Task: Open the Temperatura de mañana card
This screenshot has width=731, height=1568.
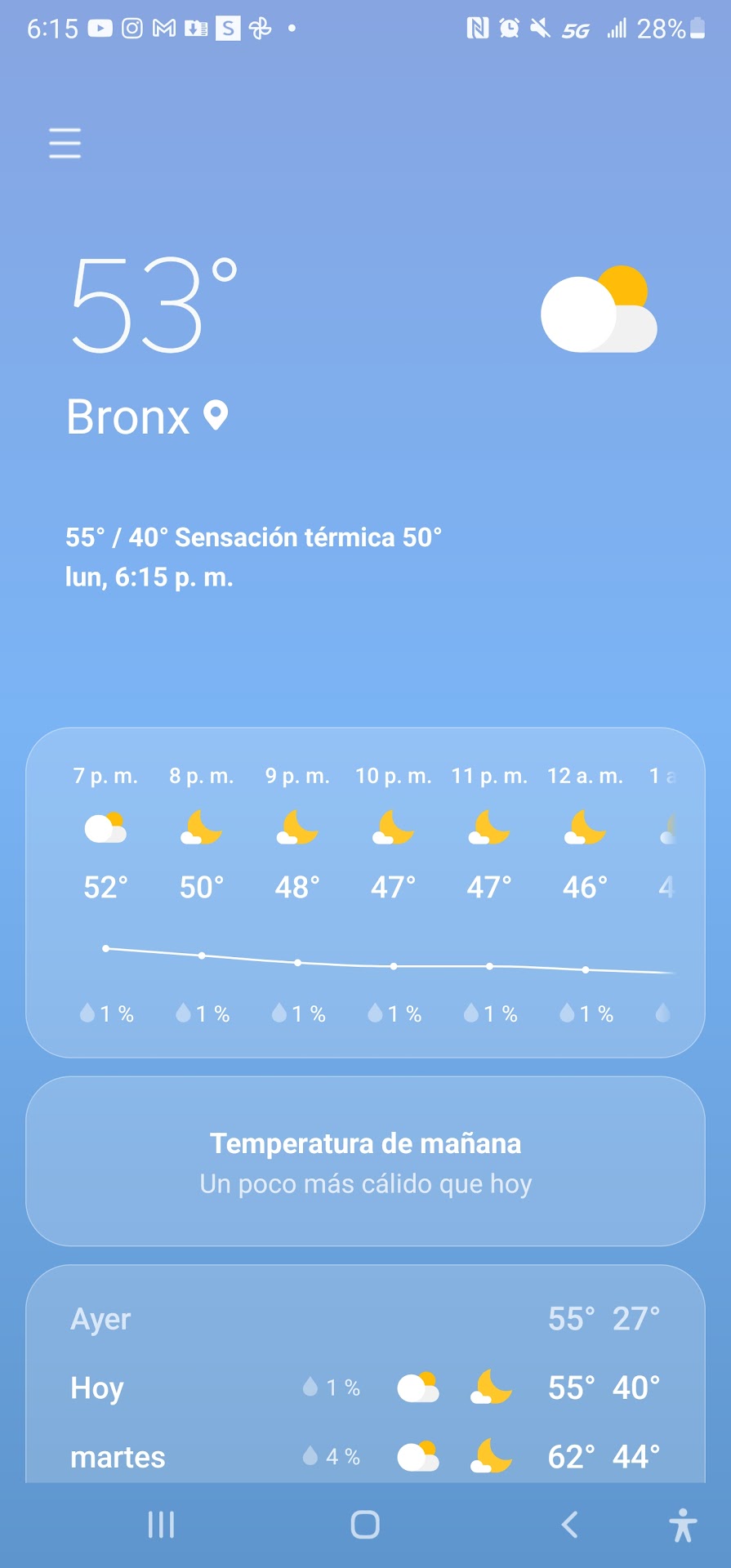Action: (x=365, y=1161)
